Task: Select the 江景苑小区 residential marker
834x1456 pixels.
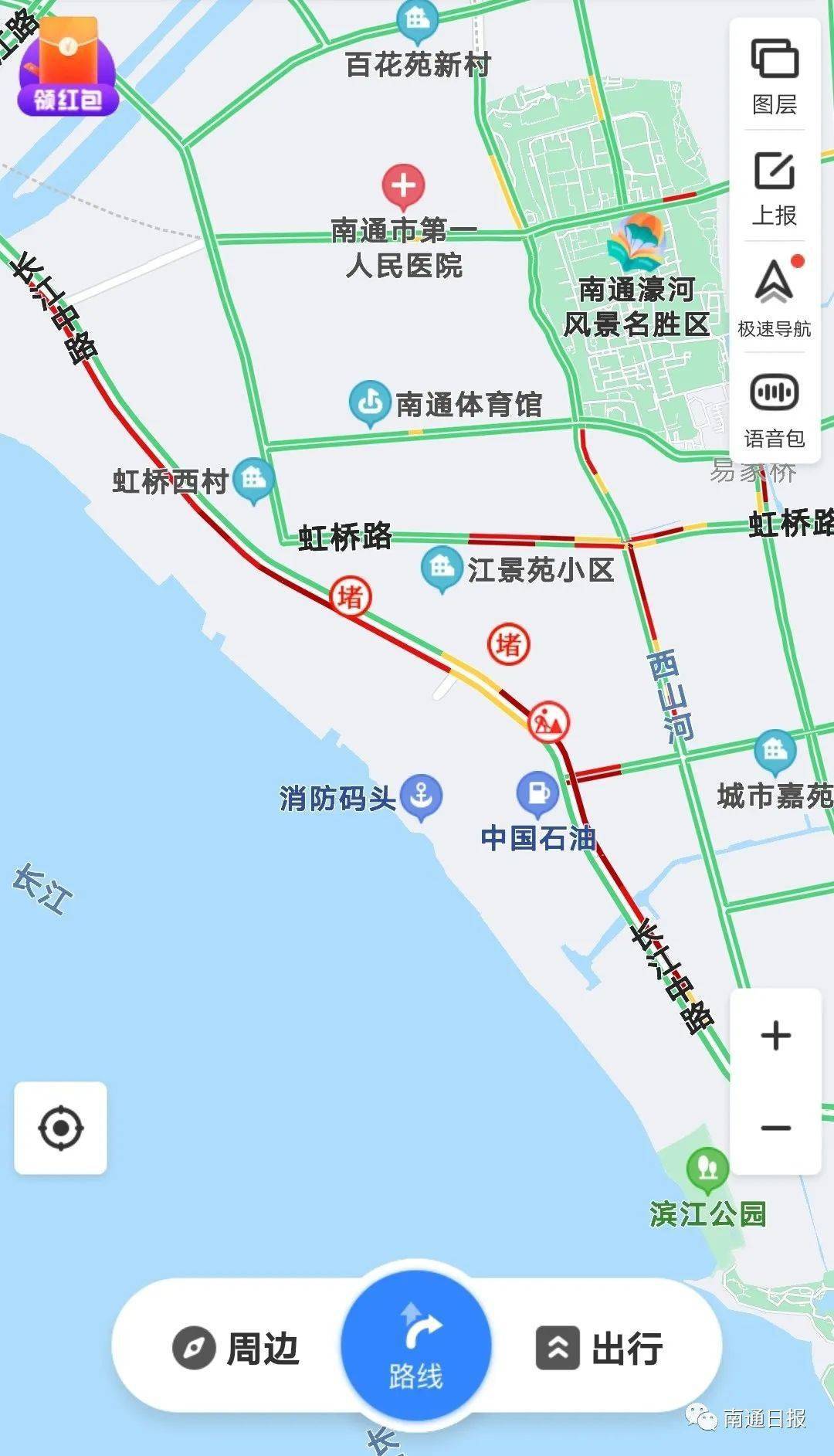Action: (x=442, y=568)
